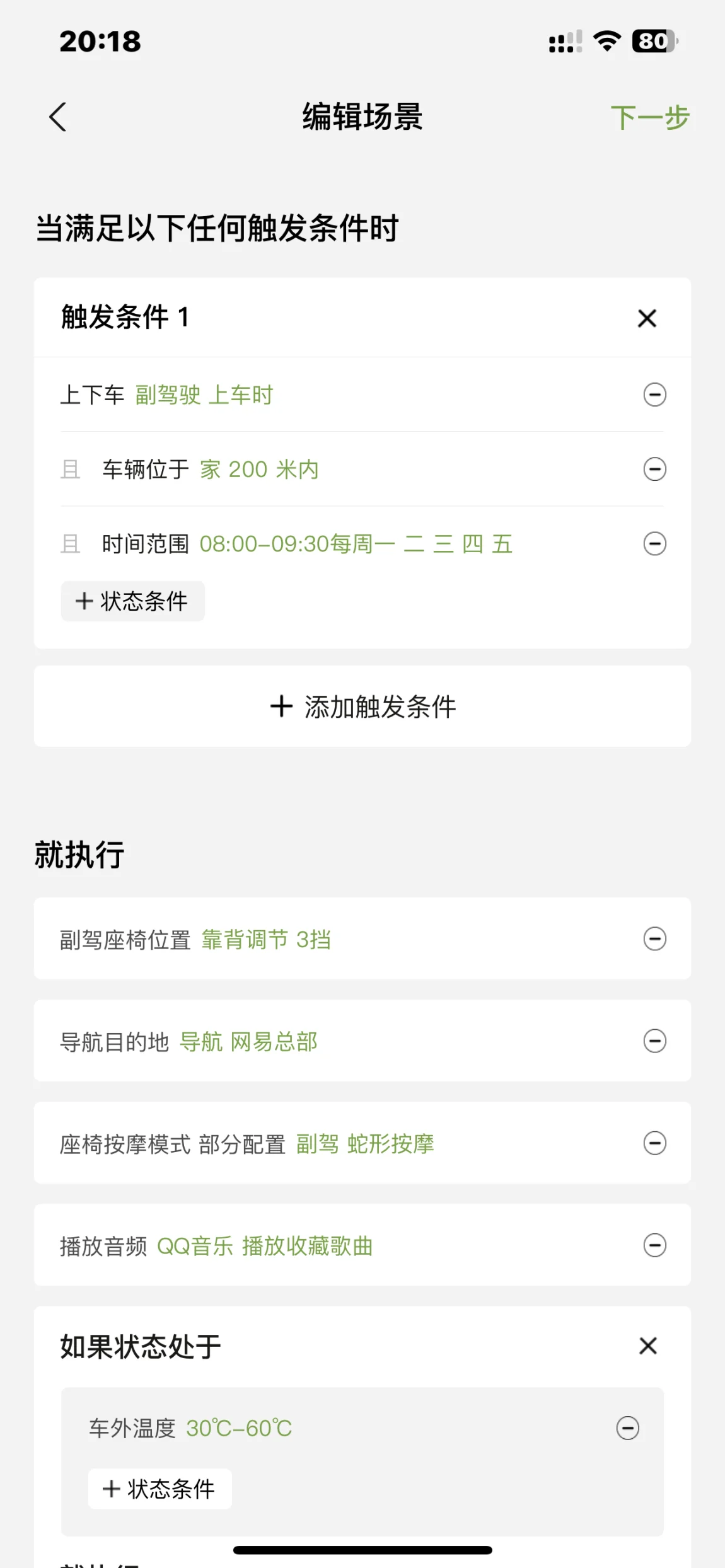
Task: Open the 导航目的地 网易总部 action
Action: [x=248, y=1042]
